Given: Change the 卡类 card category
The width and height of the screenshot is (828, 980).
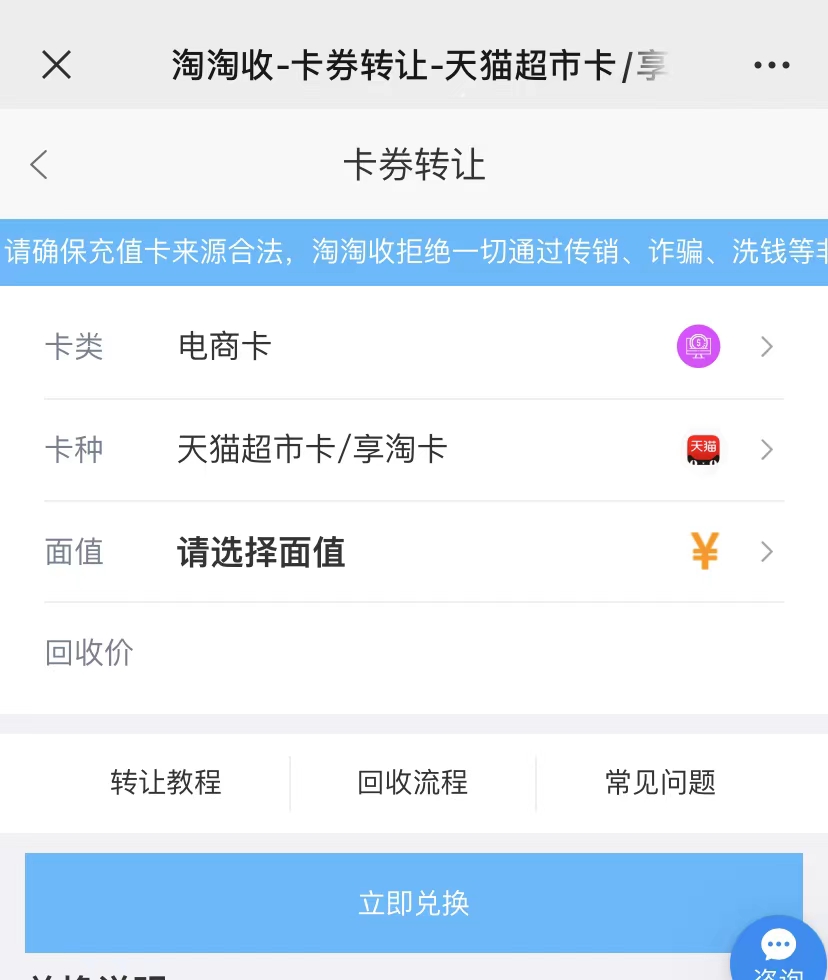Looking at the screenshot, I should click(x=413, y=347).
